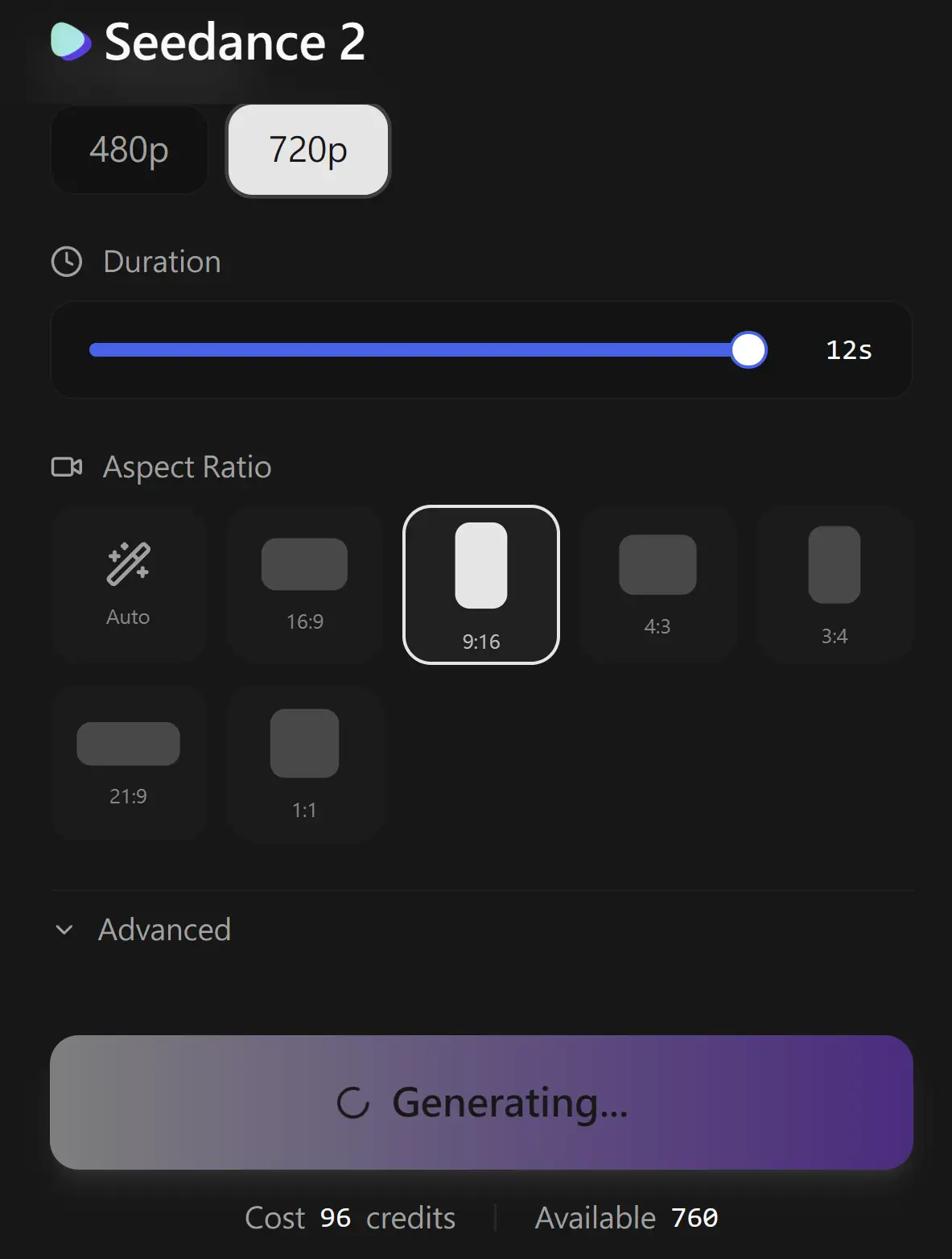952x1259 pixels.
Task: Select the 480p resolution option
Action: pyautogui.click(x=129, y=151)
